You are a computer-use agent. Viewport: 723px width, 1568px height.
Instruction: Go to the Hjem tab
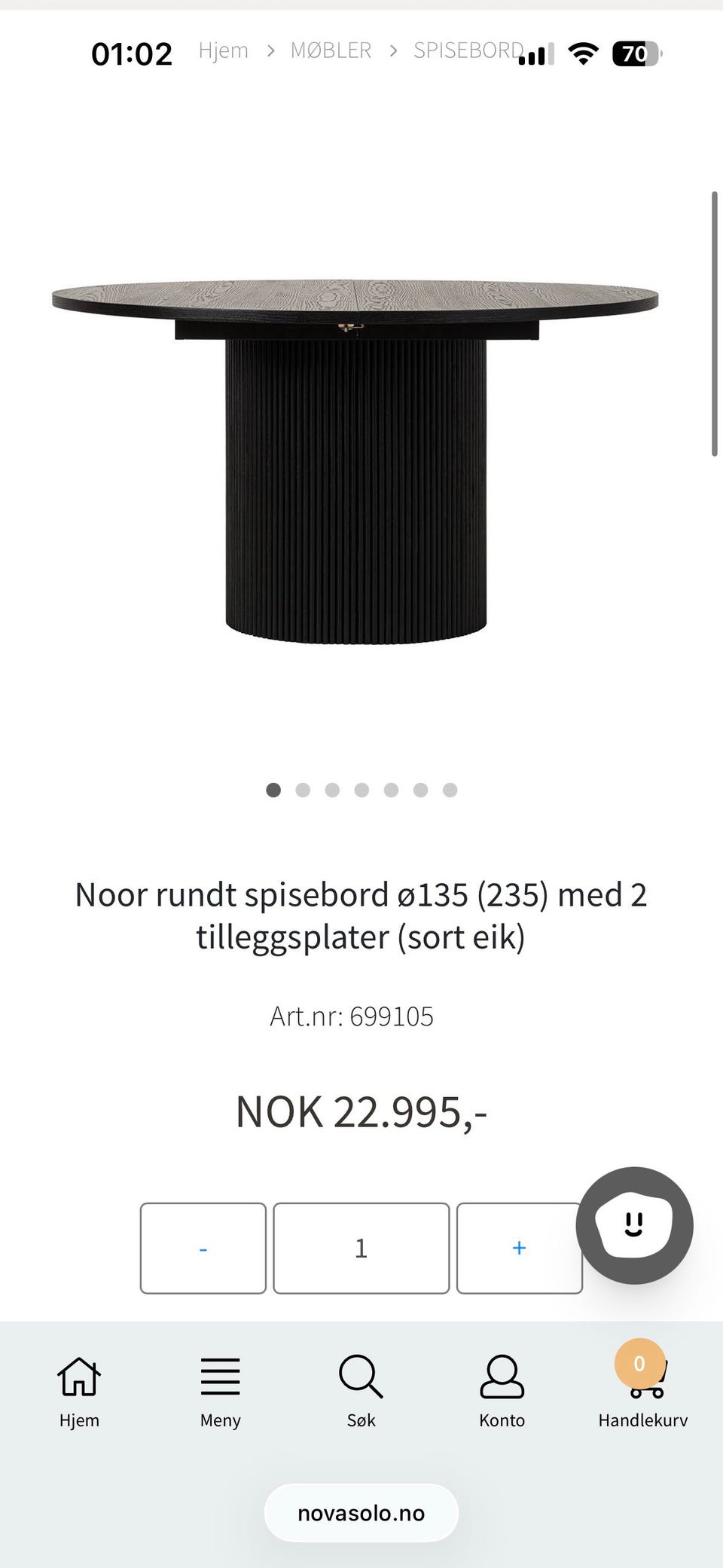click(x=79, y=1392)
